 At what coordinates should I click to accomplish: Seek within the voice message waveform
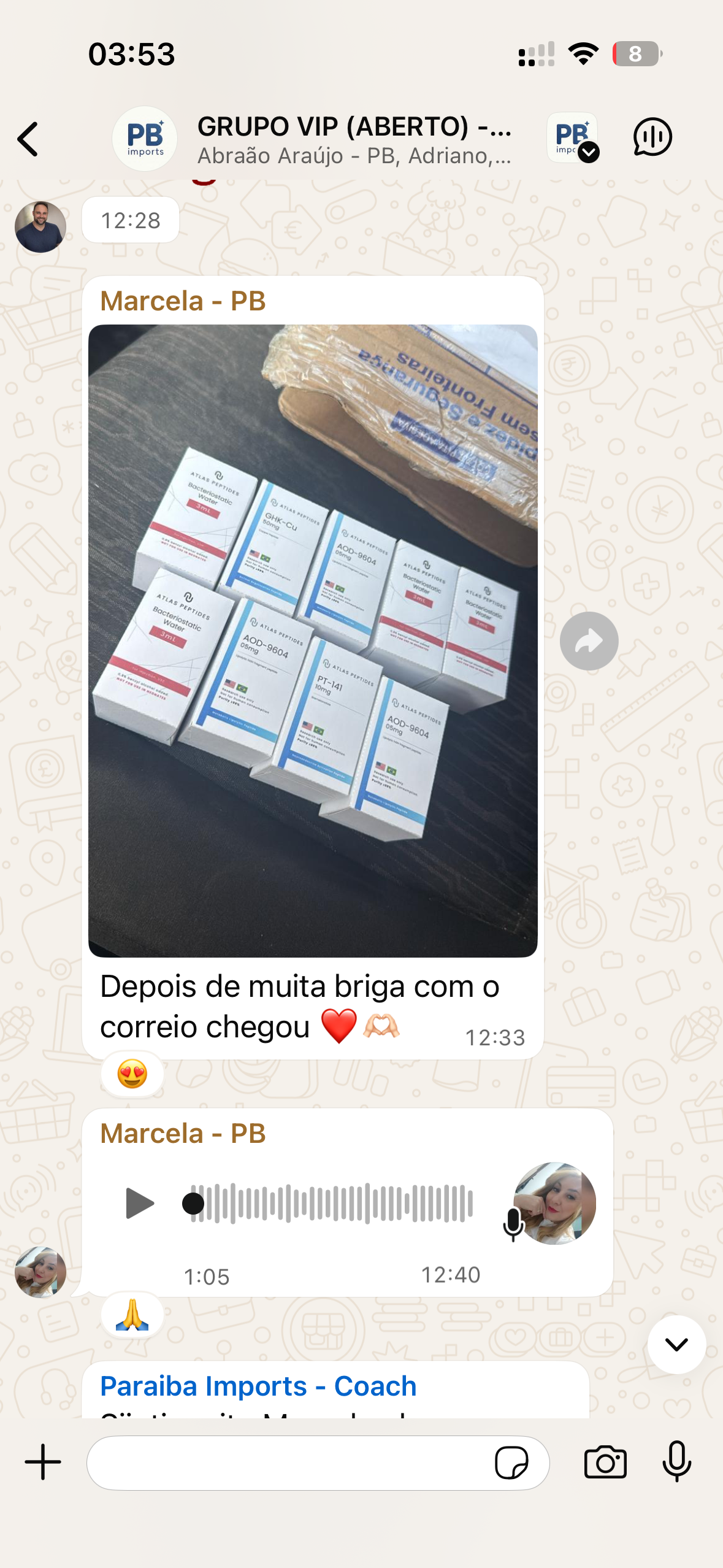click(328, 1203)
